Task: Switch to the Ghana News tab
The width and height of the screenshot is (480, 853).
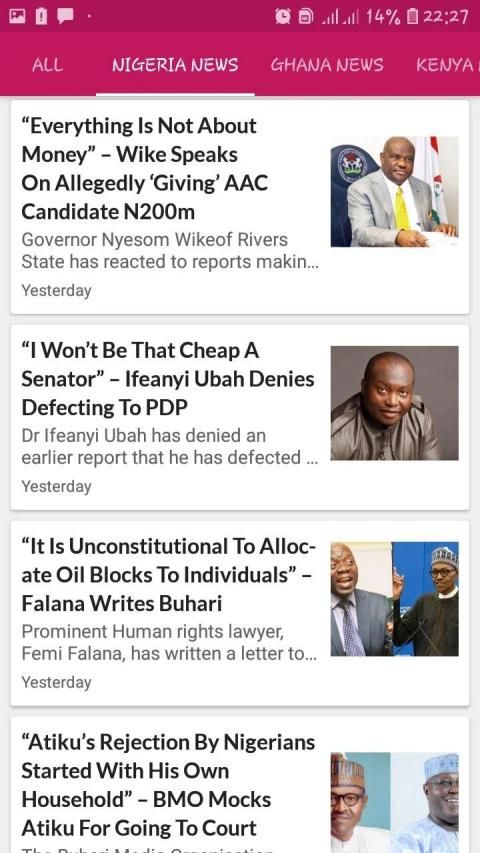Action: pos(327,65)
